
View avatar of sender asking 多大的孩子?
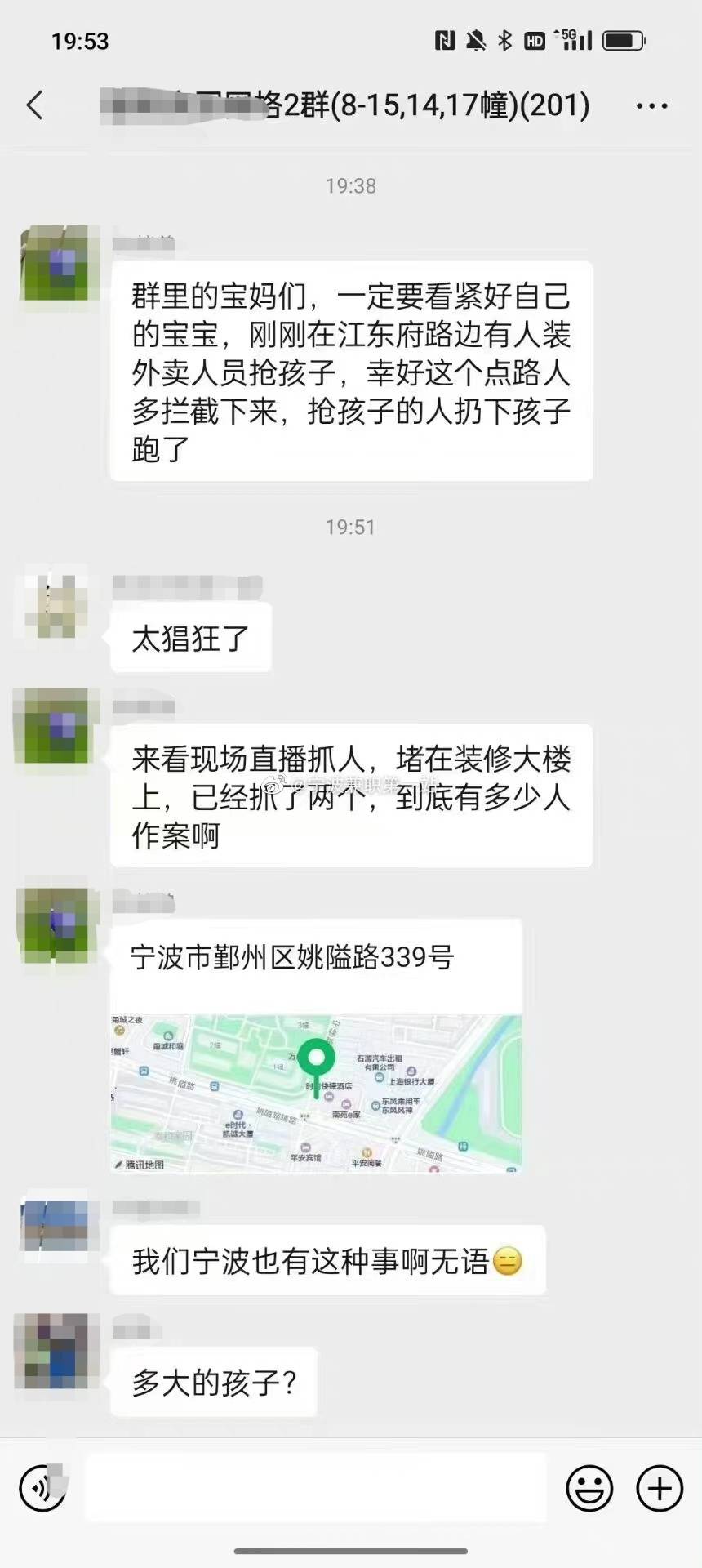(x=53, y=1351)
